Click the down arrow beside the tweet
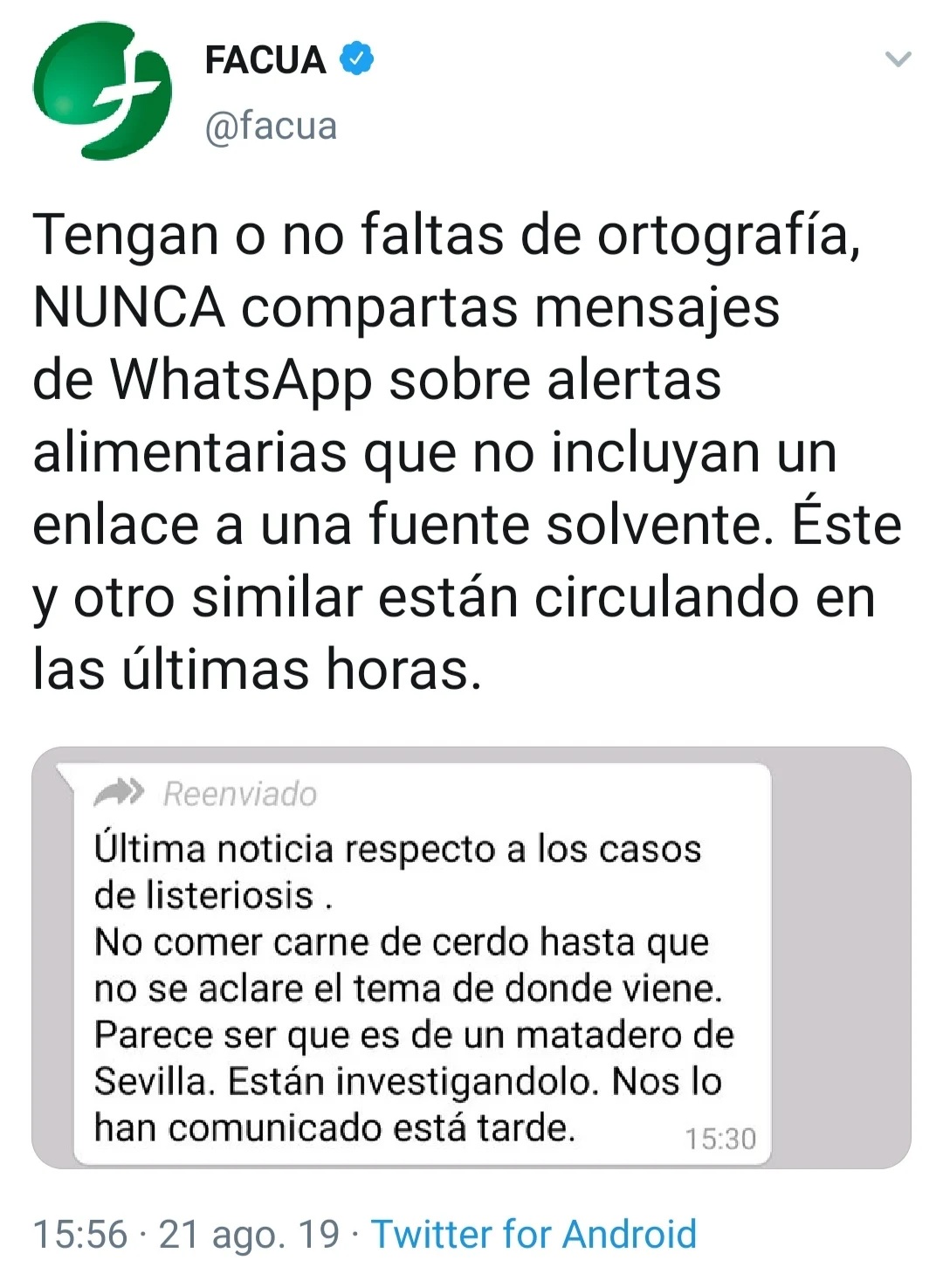Screen dimensions: 943x1288 pos(898,58)
